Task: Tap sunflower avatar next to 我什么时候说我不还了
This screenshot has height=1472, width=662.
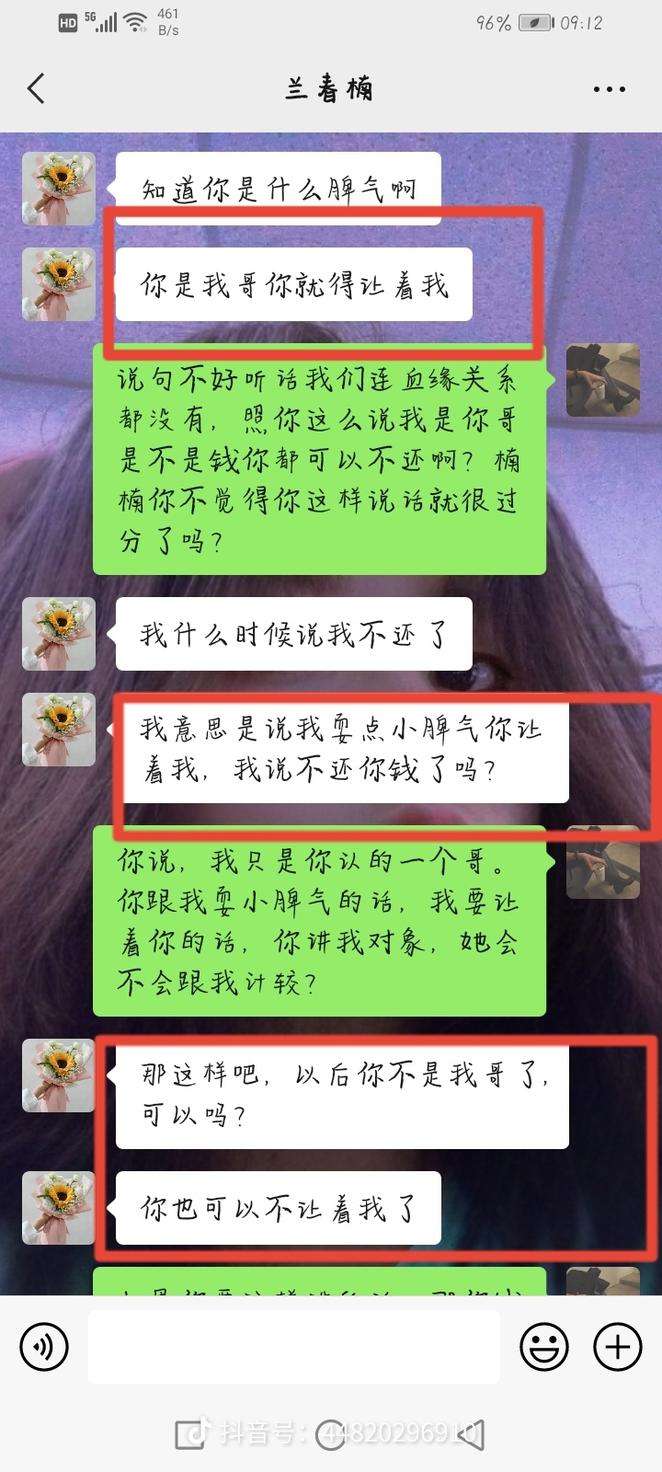Action: pos(59,634)
